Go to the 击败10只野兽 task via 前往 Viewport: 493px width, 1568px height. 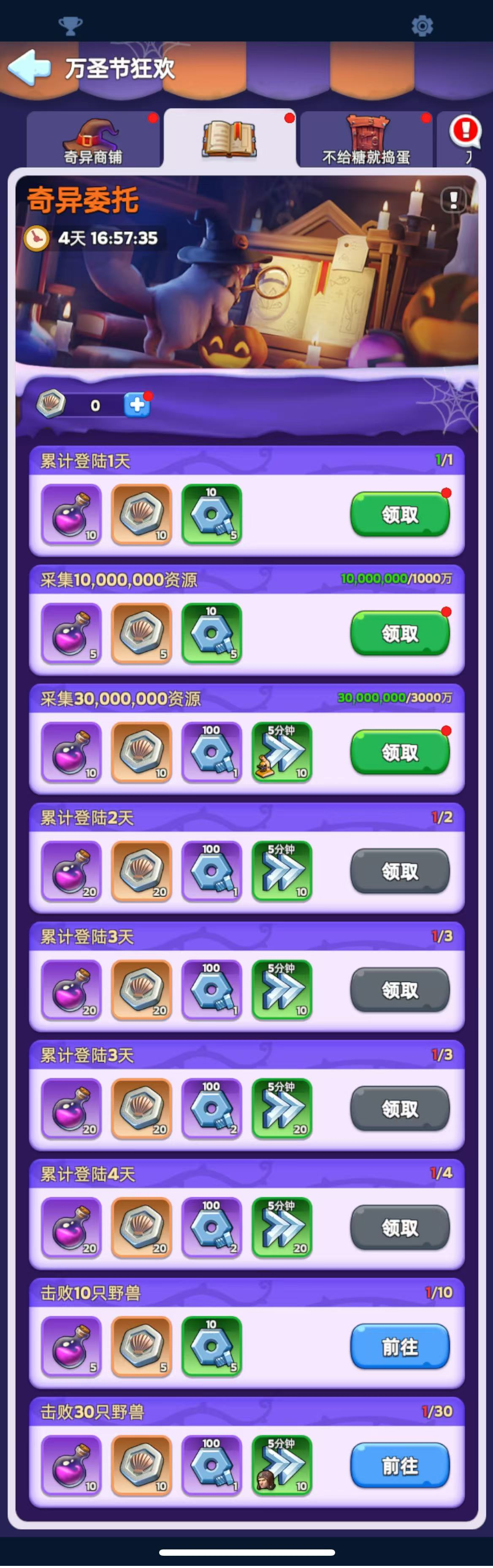tap(399, 1346)
